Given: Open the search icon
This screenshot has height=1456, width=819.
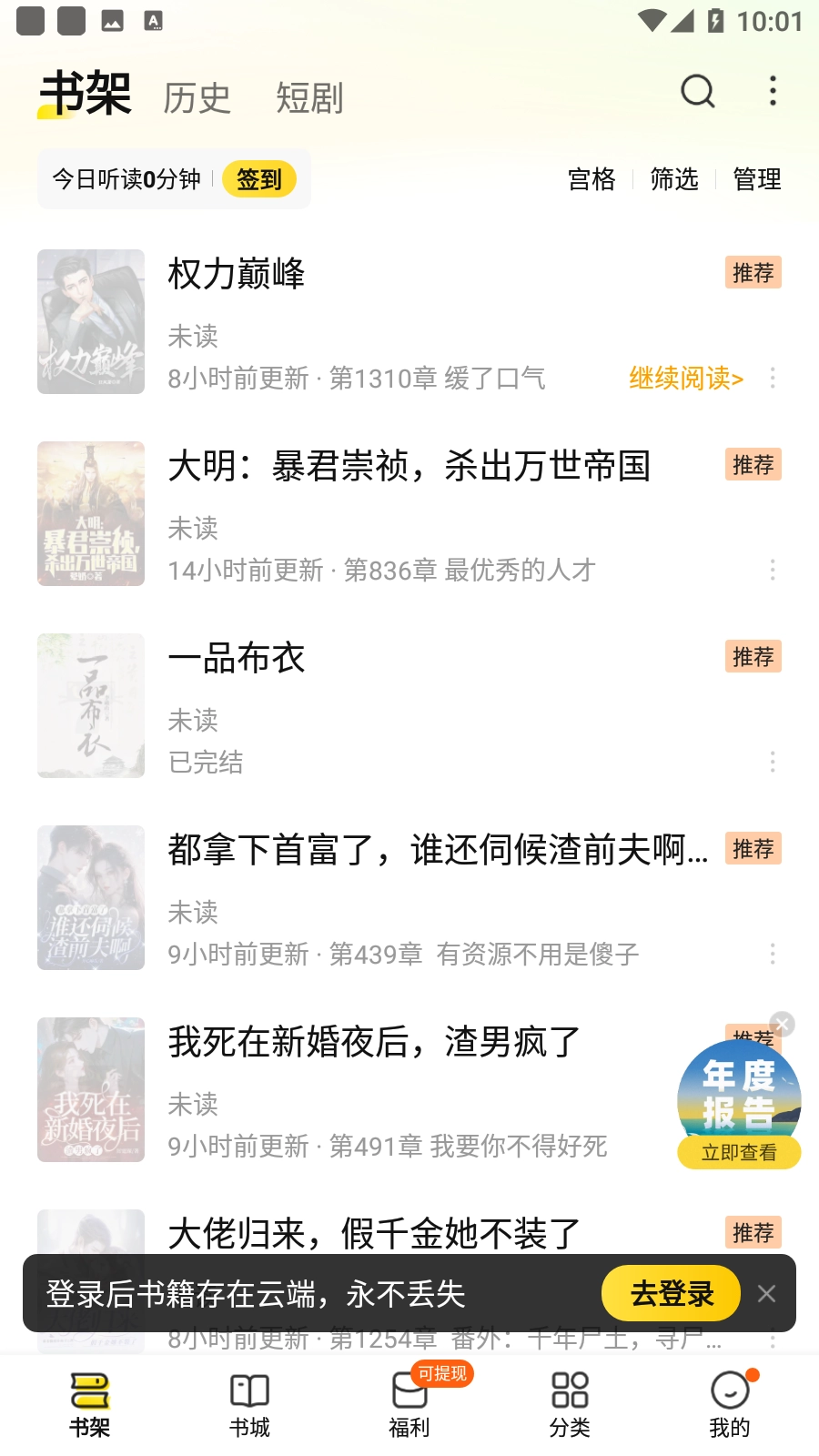Looking at the screenshot, I should coord(697,92).
